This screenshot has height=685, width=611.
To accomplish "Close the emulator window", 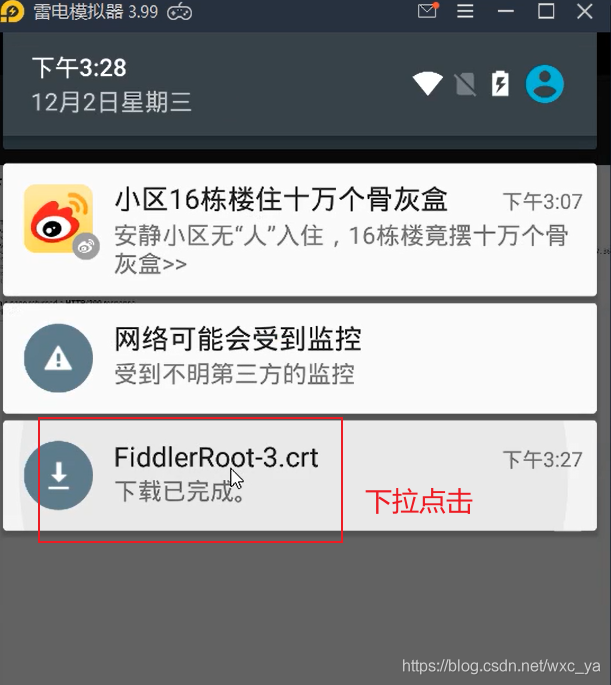I will [x=586, y=12].
